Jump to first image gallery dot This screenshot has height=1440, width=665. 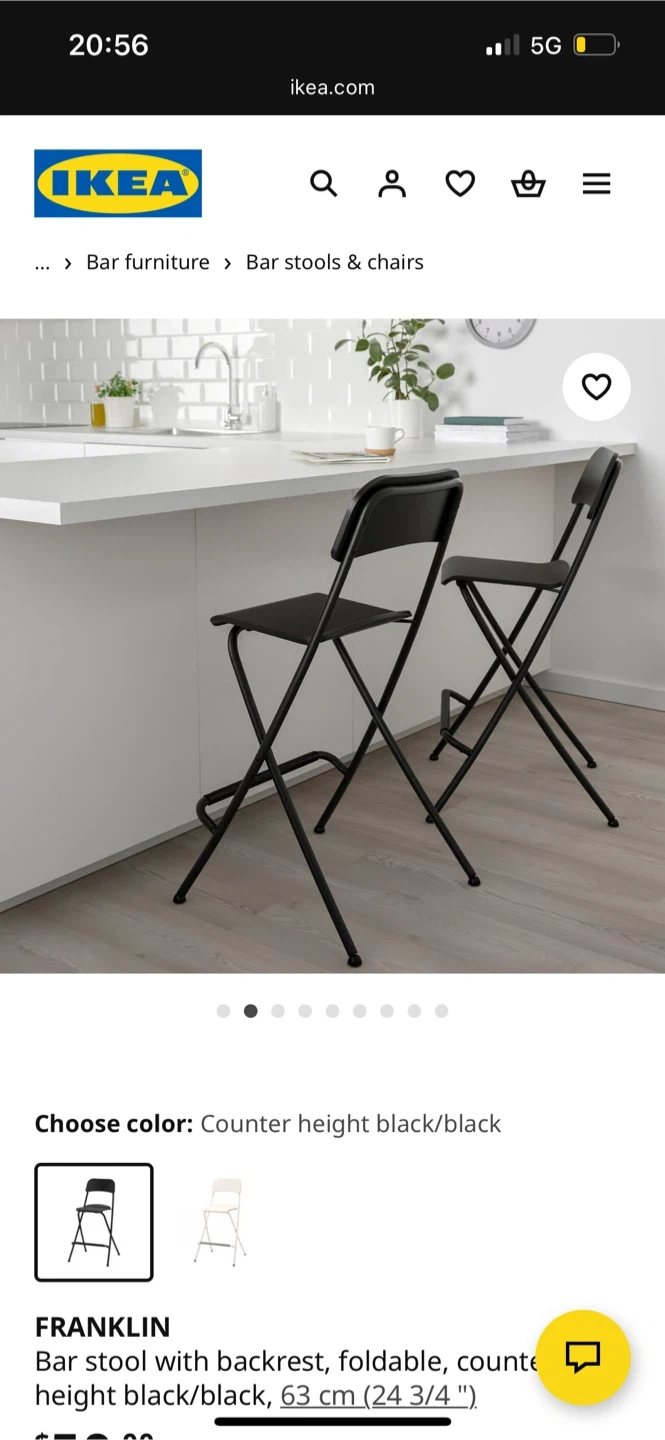[223, 1011]
